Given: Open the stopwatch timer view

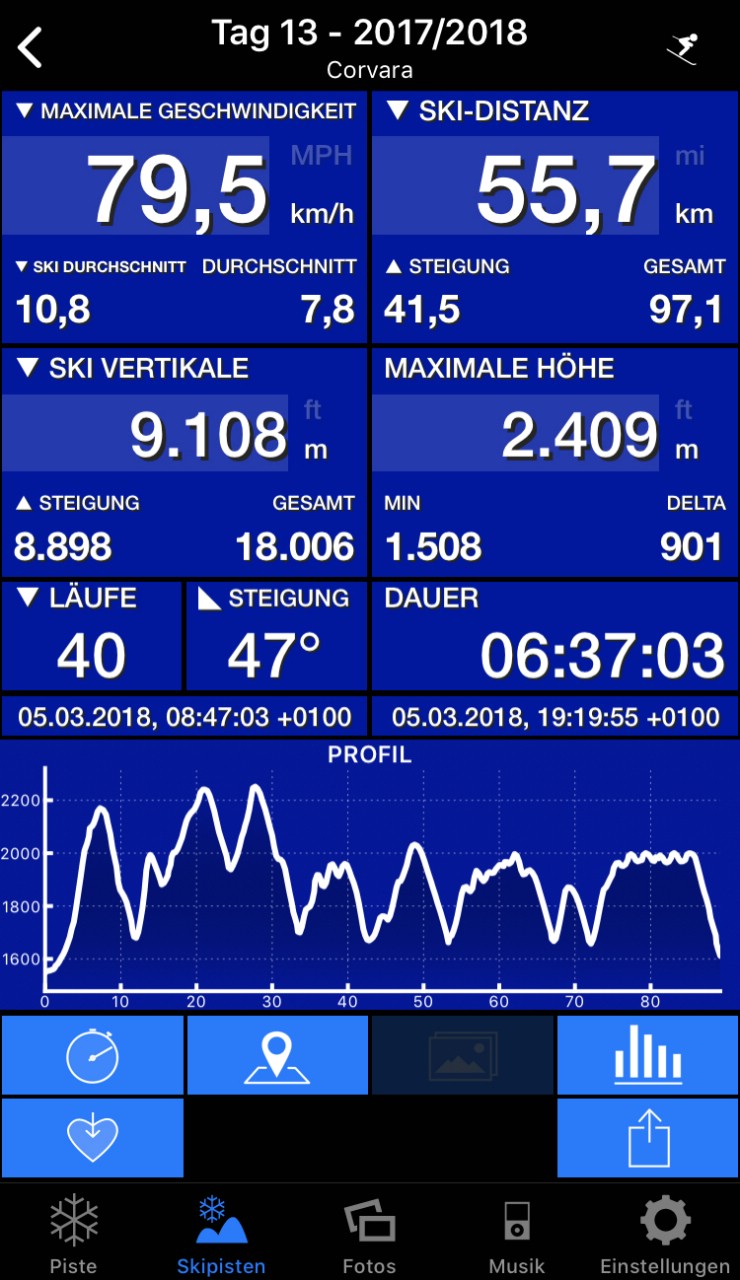Looking at the screenshot, I should pyautogui.click(x=92, y=1055).
